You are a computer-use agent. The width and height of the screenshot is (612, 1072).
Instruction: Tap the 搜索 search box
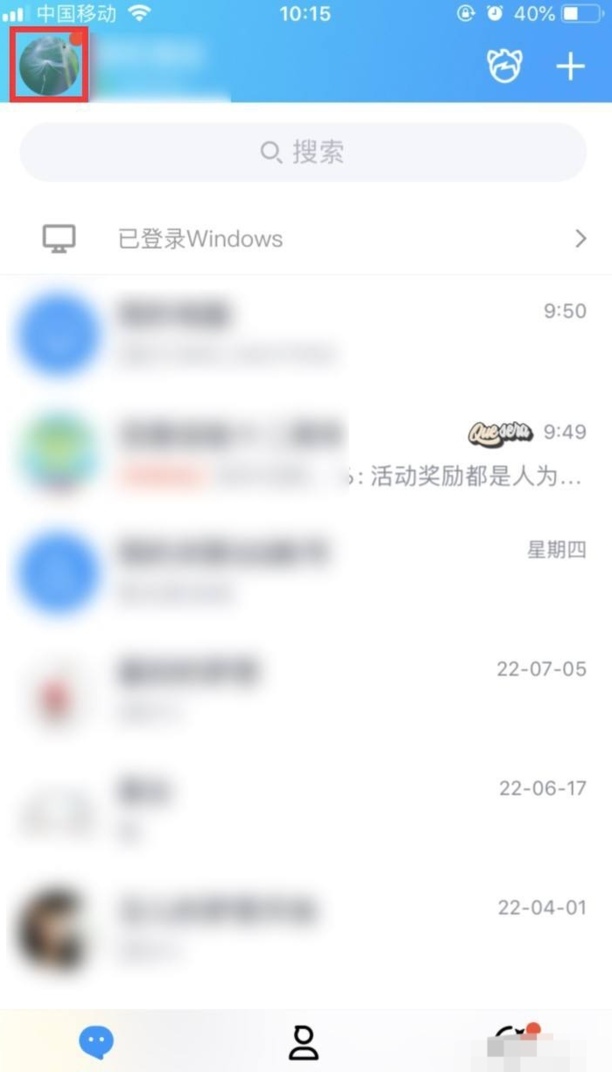point(303,152)
